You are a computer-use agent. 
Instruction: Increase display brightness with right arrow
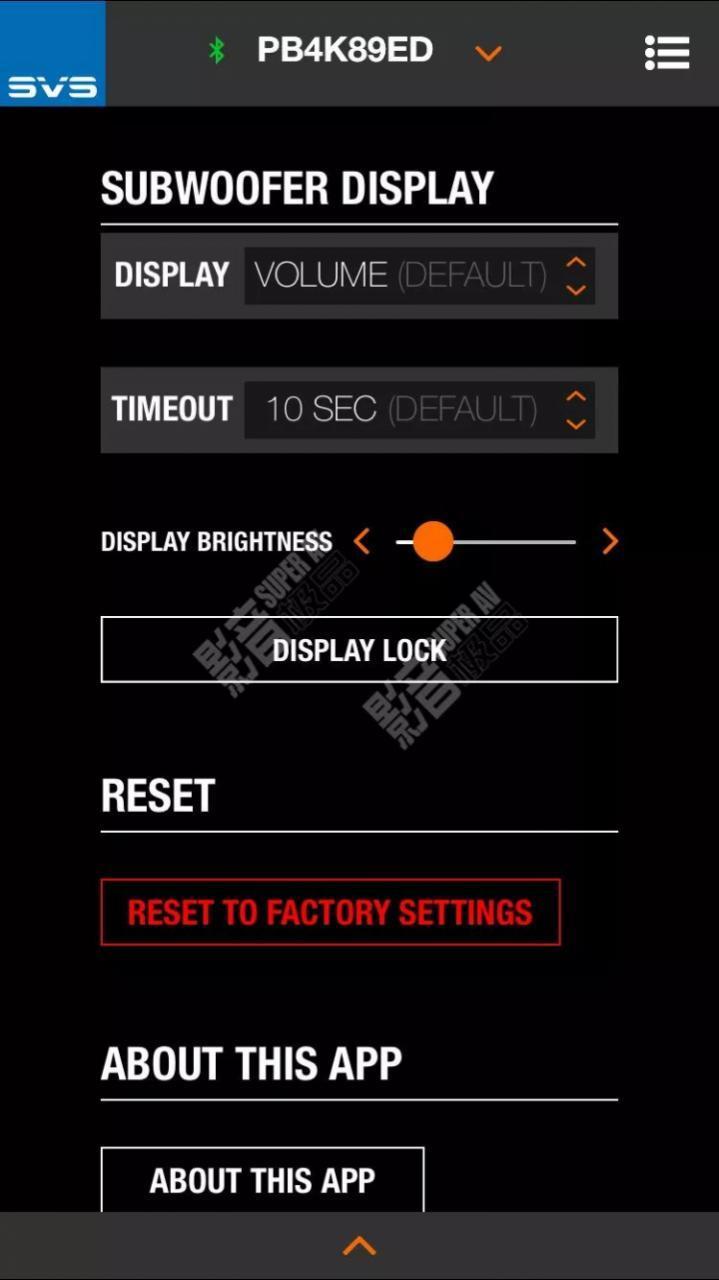point(610,542)
